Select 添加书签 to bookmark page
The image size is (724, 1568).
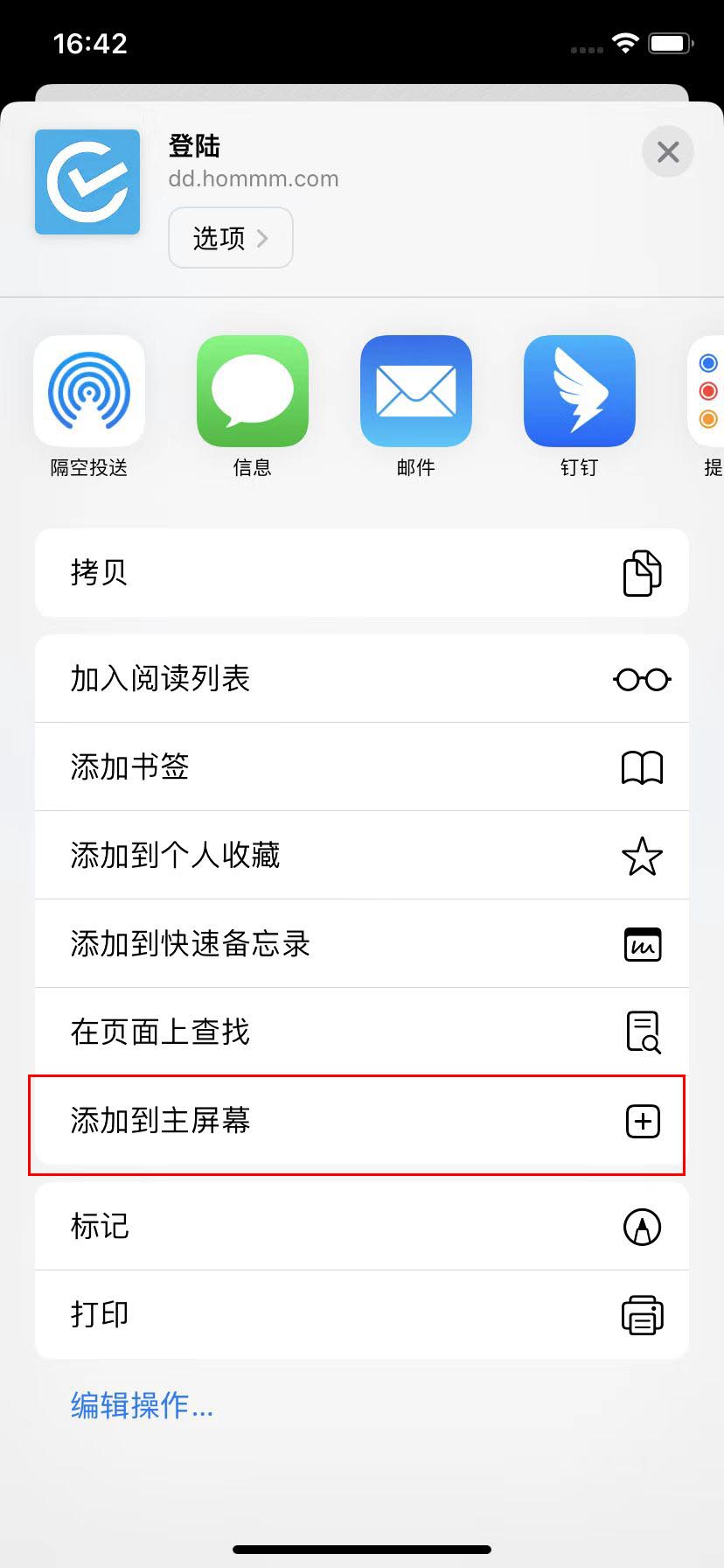click(x=362, y=767)
